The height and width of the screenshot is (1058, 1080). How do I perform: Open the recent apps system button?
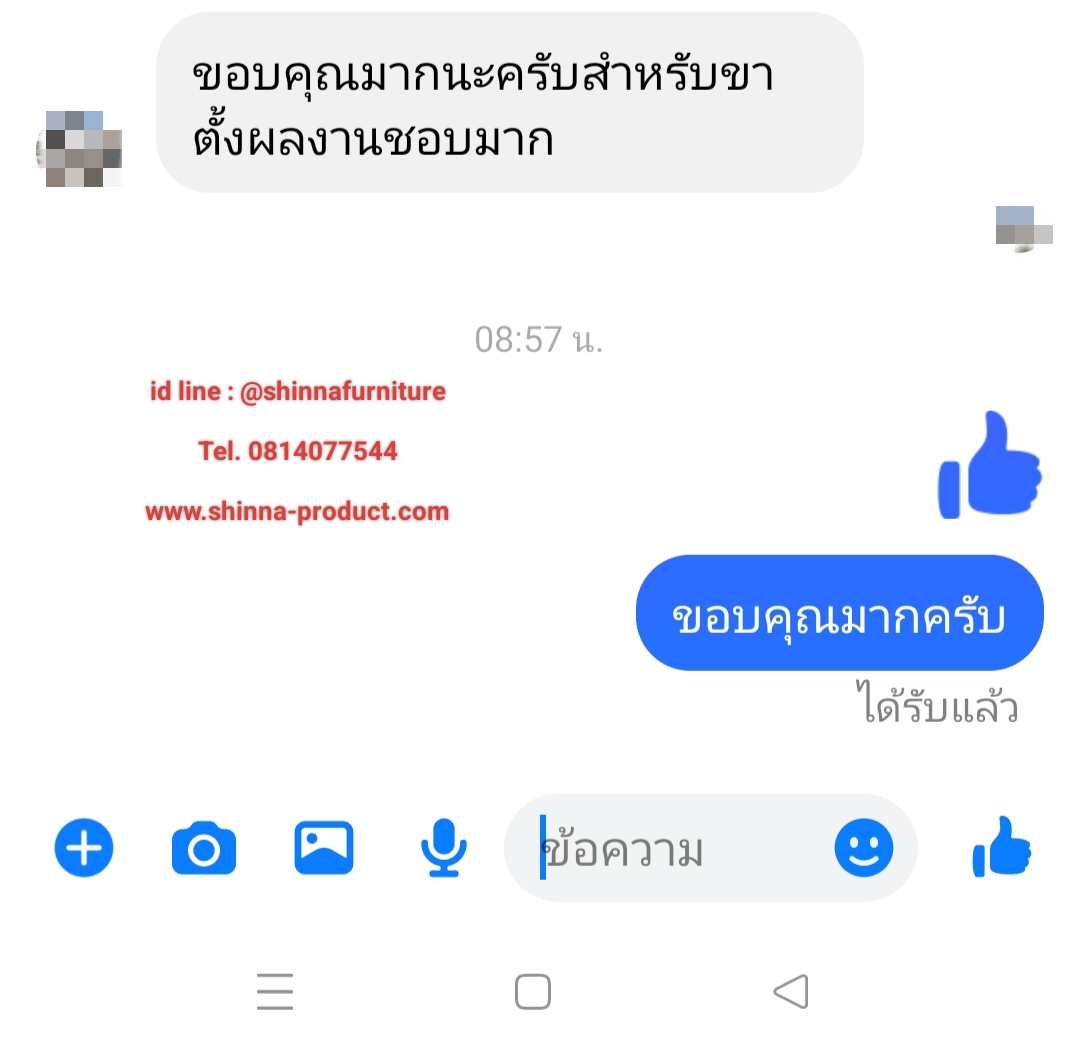tap(274, 992)
